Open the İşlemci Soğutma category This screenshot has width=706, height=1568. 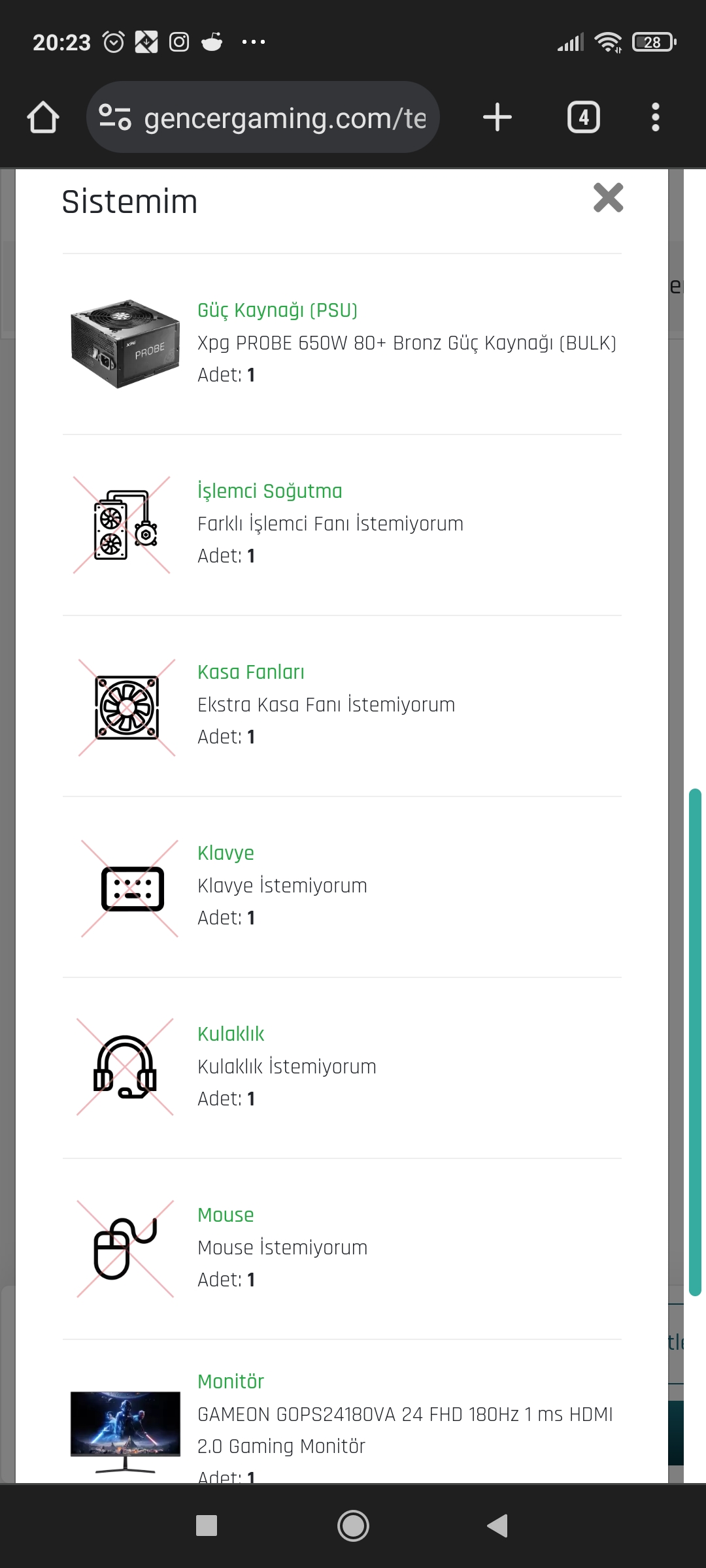tap(269, 491)
